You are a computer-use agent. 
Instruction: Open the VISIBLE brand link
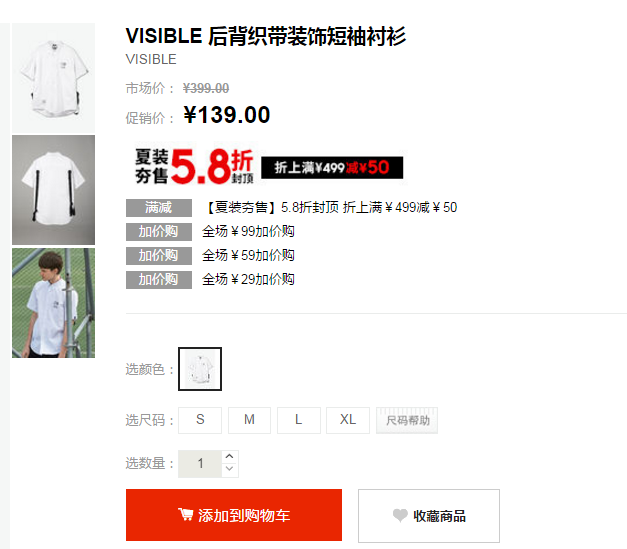pyautogui.click(x=151, y=59)
